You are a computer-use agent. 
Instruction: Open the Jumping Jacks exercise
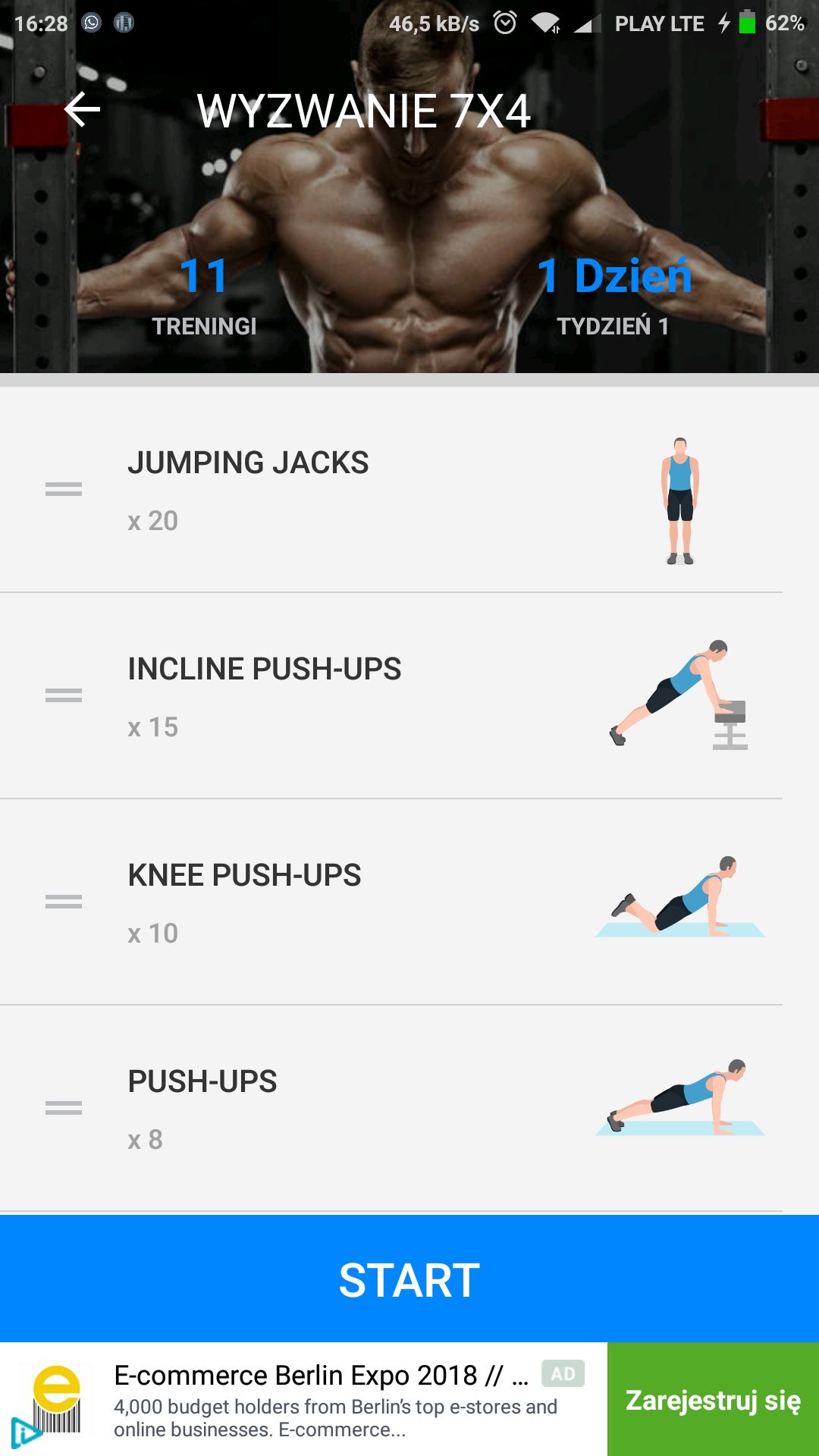(x=409, y=490)
